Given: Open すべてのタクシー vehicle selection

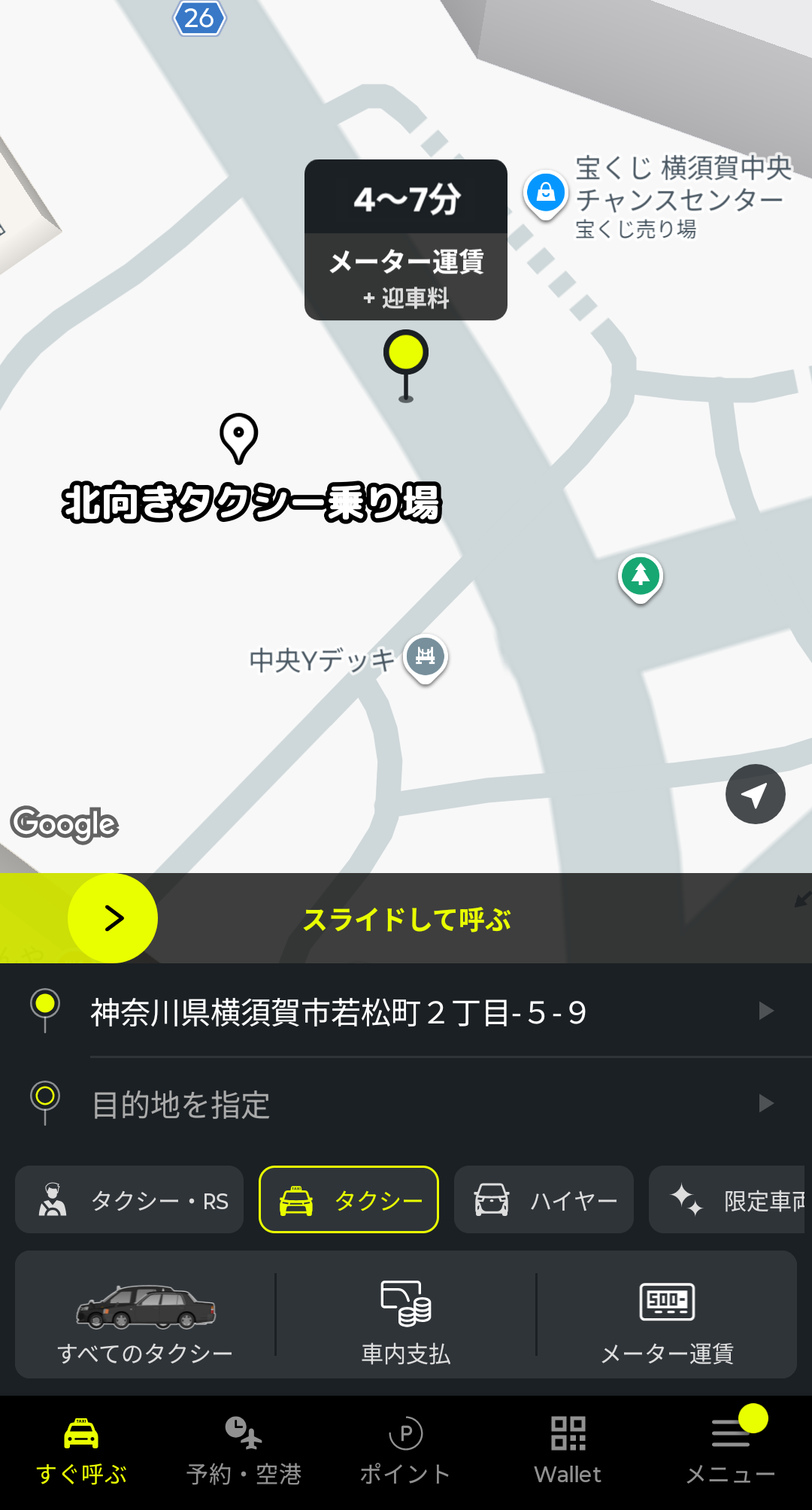Looking at the screenshot, I should point(145,1316).
